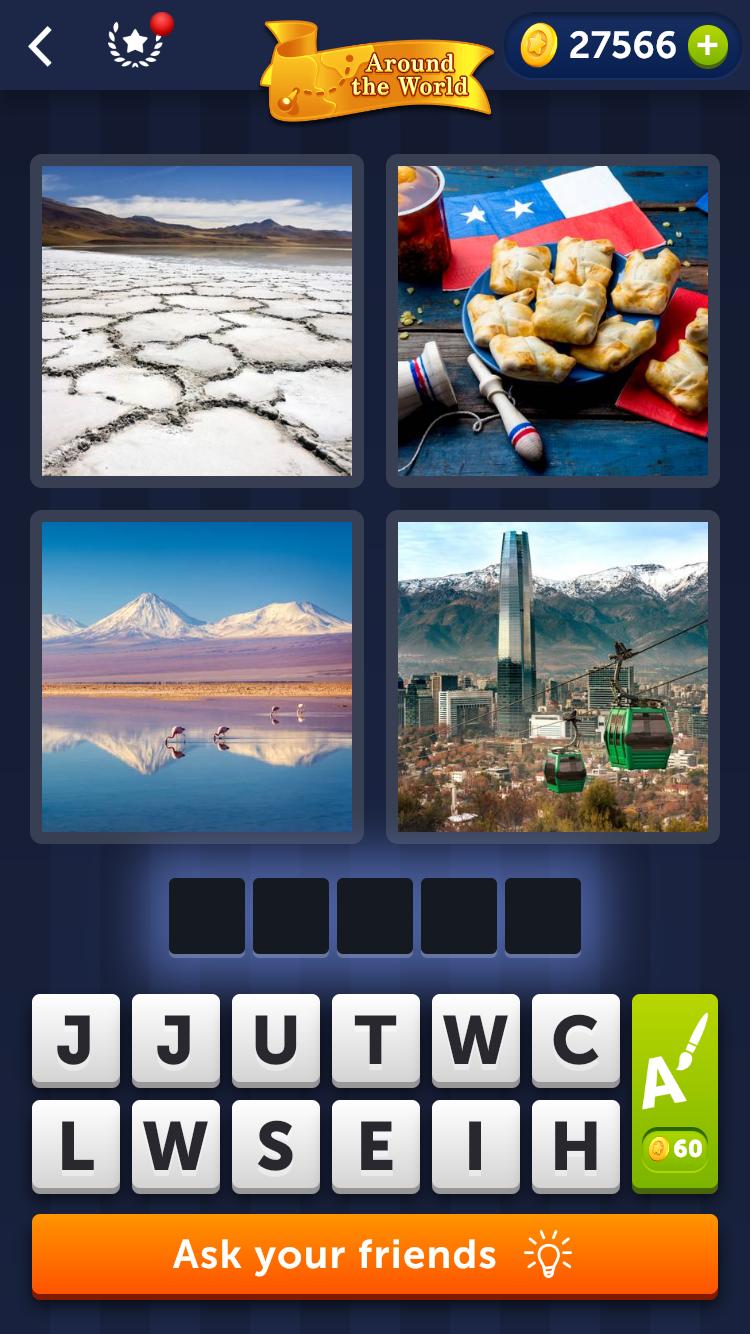The image size is (750, 1334).
Task: Go back using the back arrow
Action: pos(40,47)
